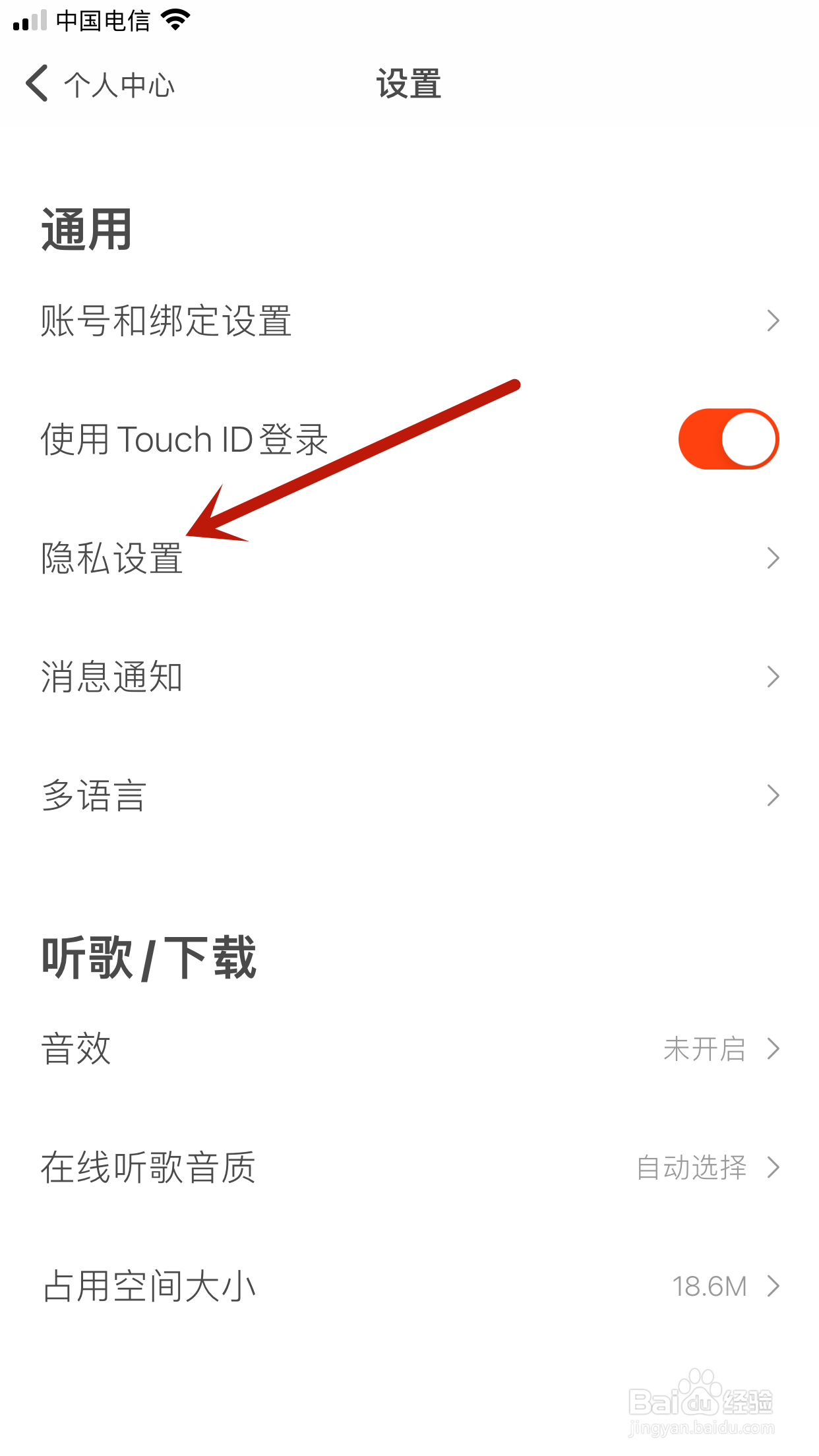The image size is (819, 1456).
Task: Open 隐私设置
Action: (112, 561)
